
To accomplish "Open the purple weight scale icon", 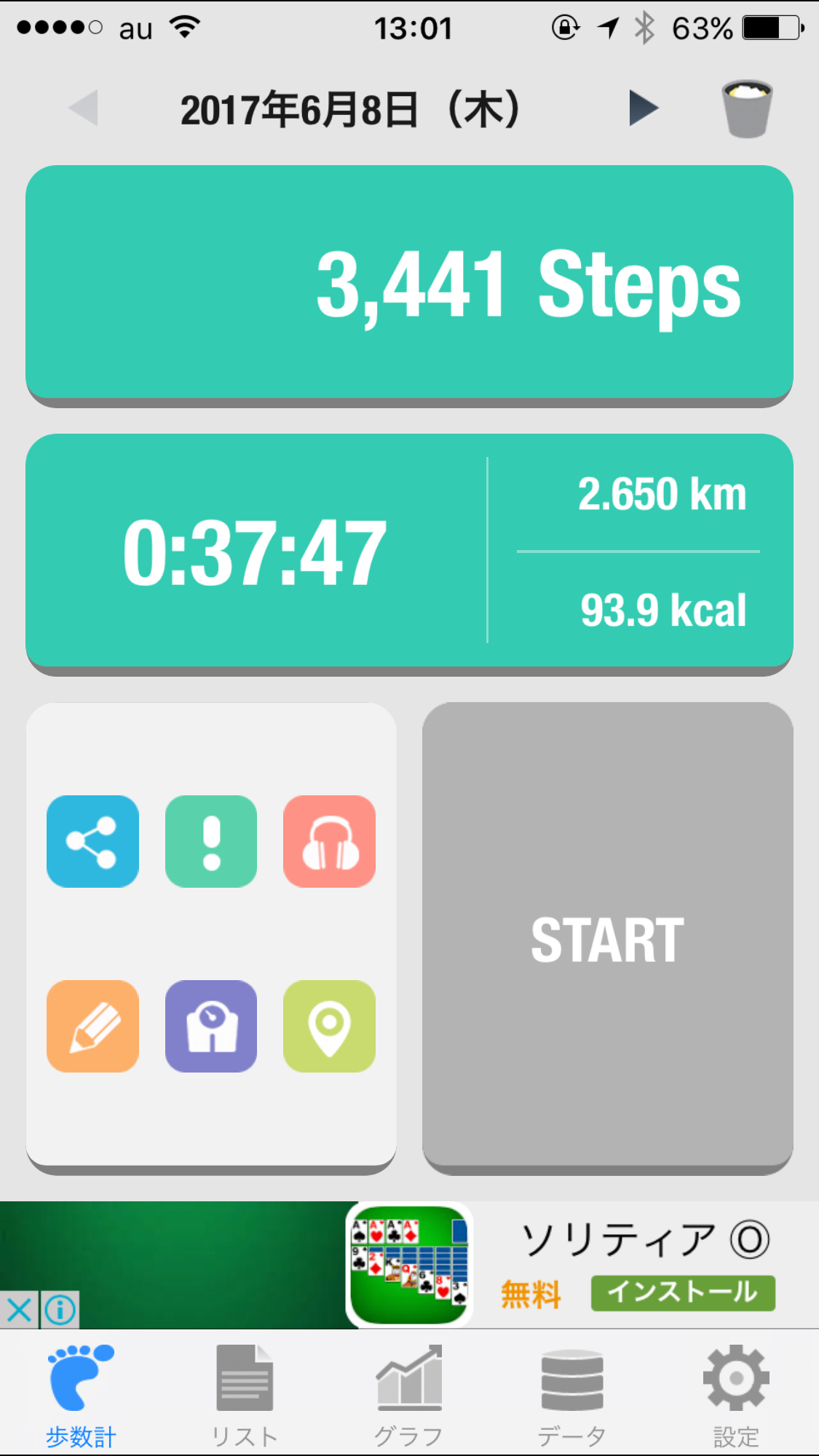I will click(x=211, y=1026).
